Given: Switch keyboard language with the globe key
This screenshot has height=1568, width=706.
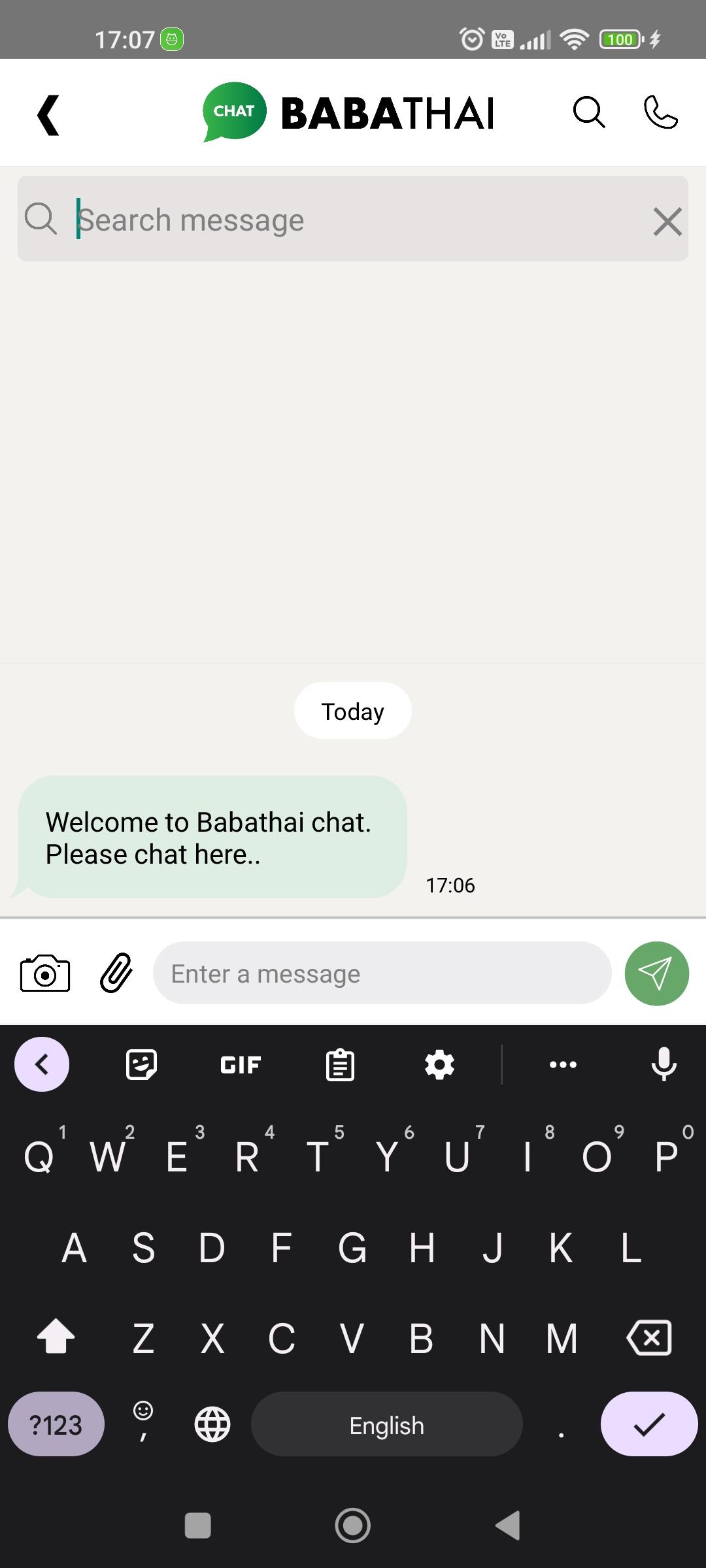Looking at the screenshot, I should 212,1424.
